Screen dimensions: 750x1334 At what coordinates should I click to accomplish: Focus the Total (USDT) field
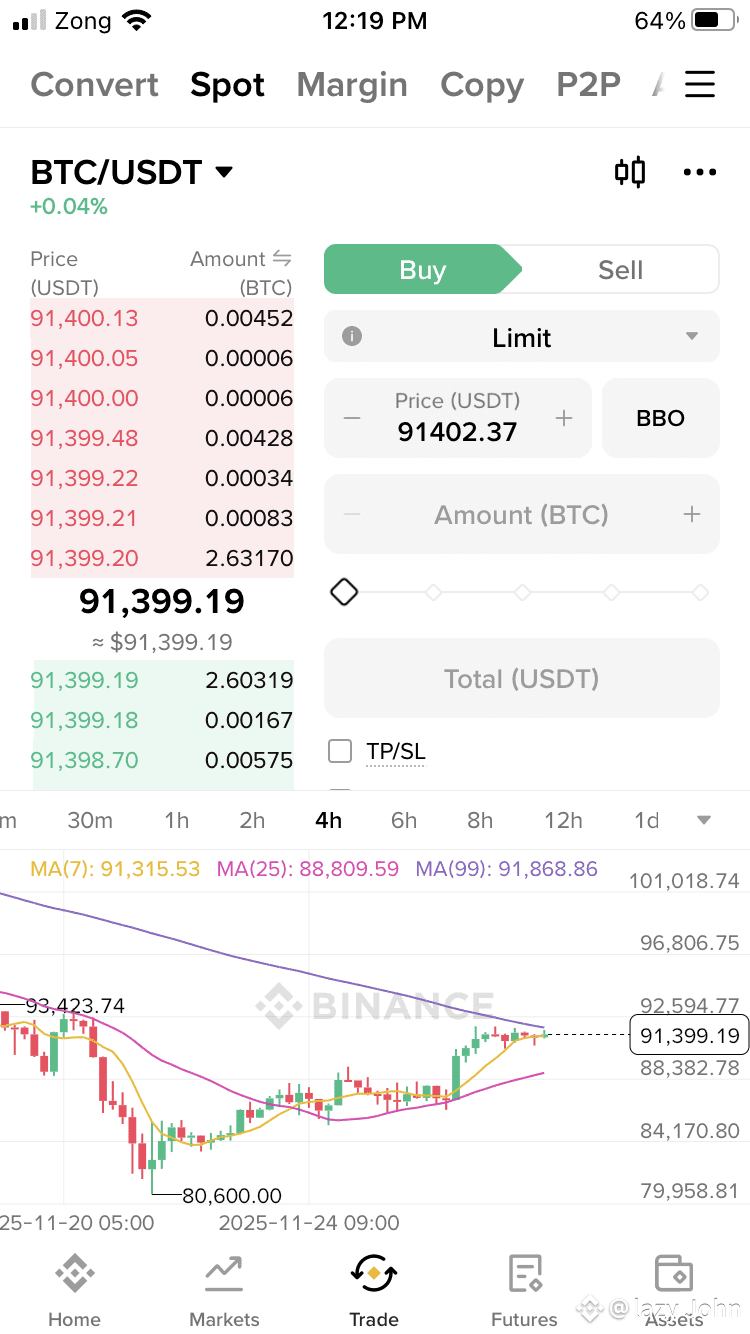tap(521, 679)
